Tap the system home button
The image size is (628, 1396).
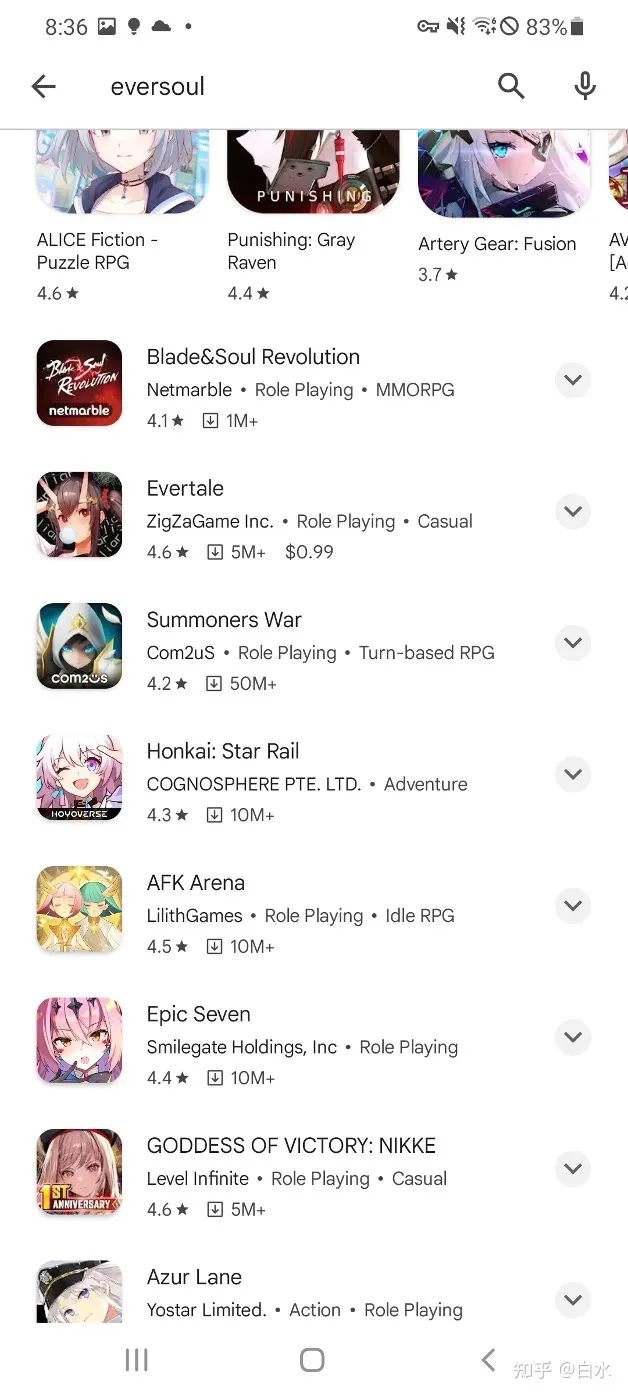(x=312, y=1360)
